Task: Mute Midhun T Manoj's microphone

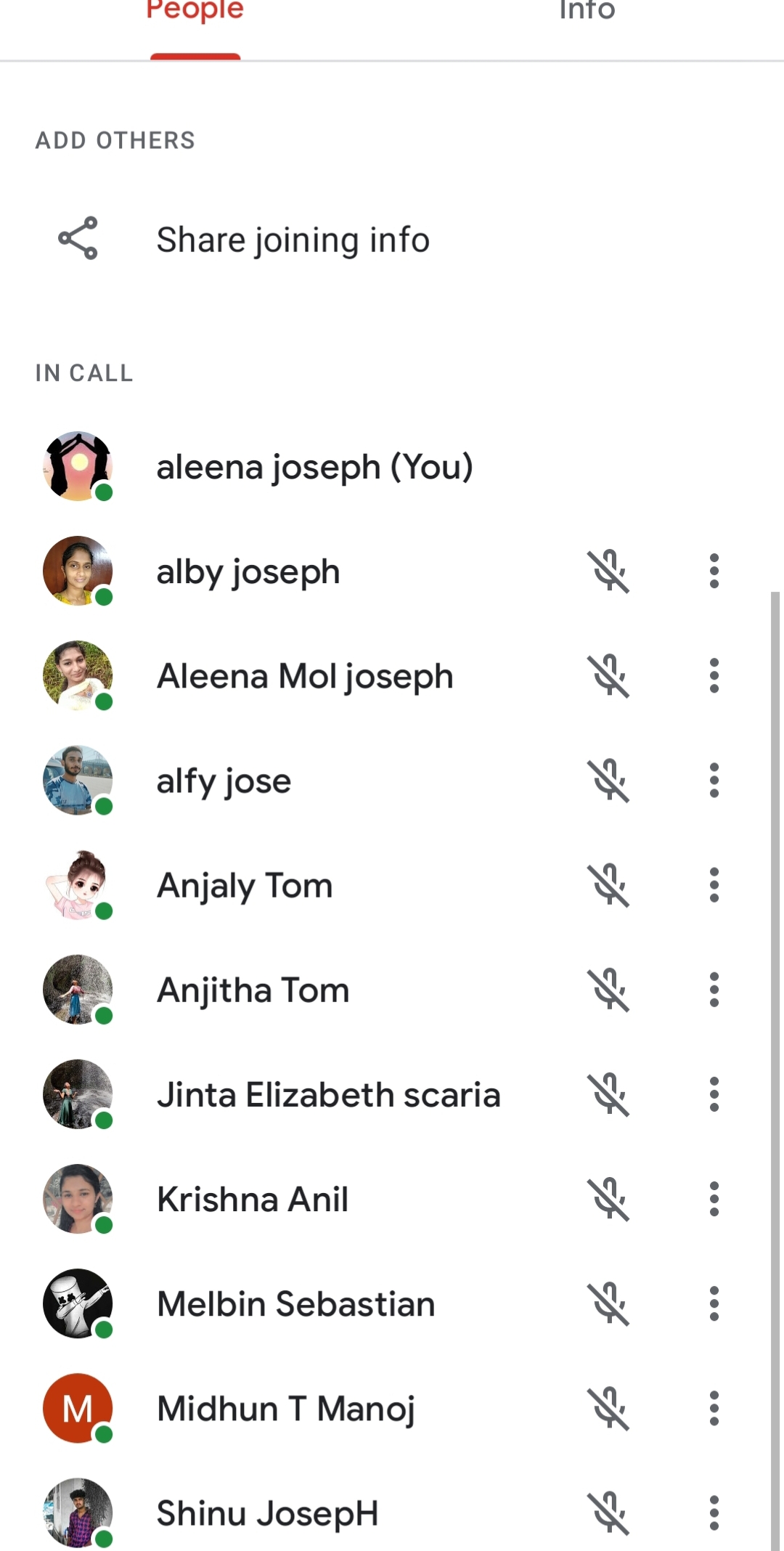Action: (608, 1408)
